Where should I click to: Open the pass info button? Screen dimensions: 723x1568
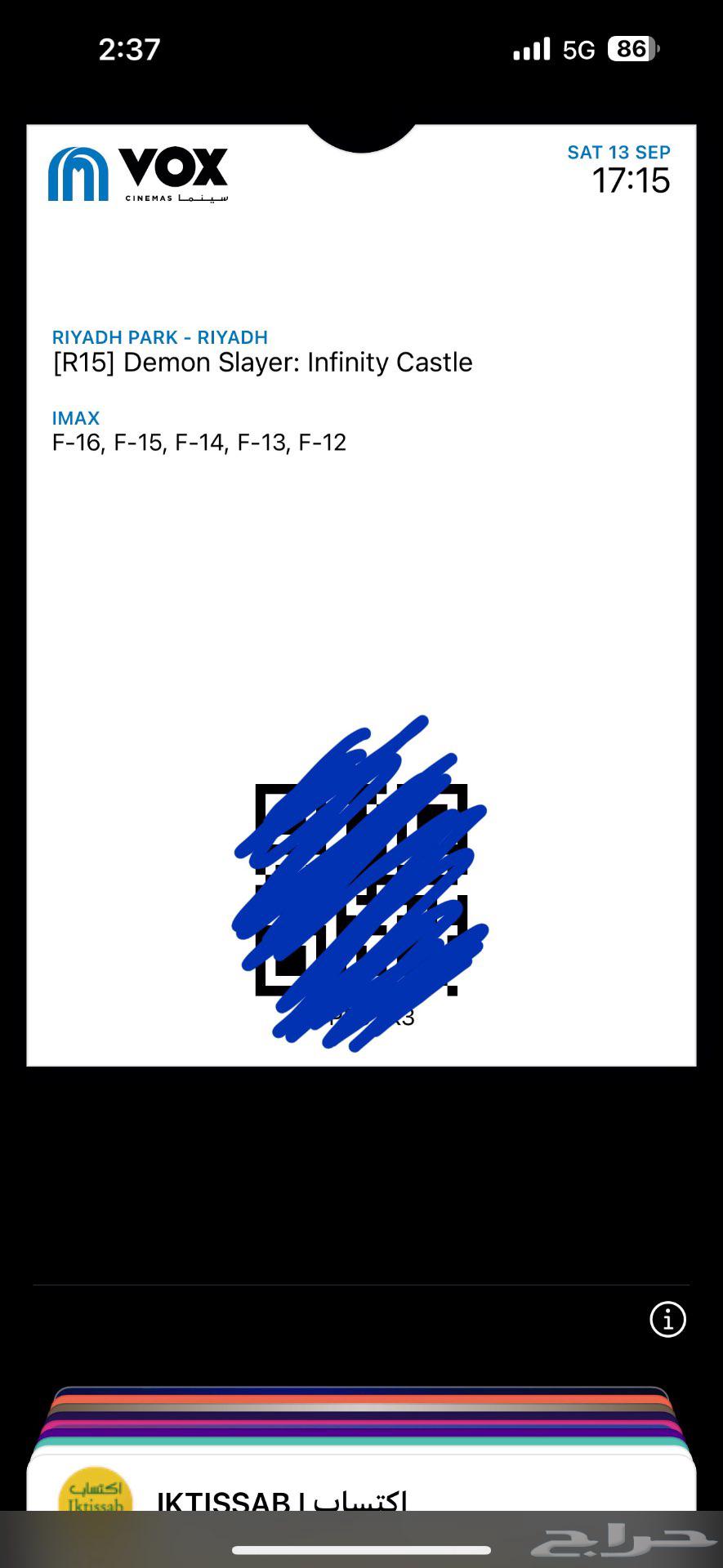pos(667,1319)
